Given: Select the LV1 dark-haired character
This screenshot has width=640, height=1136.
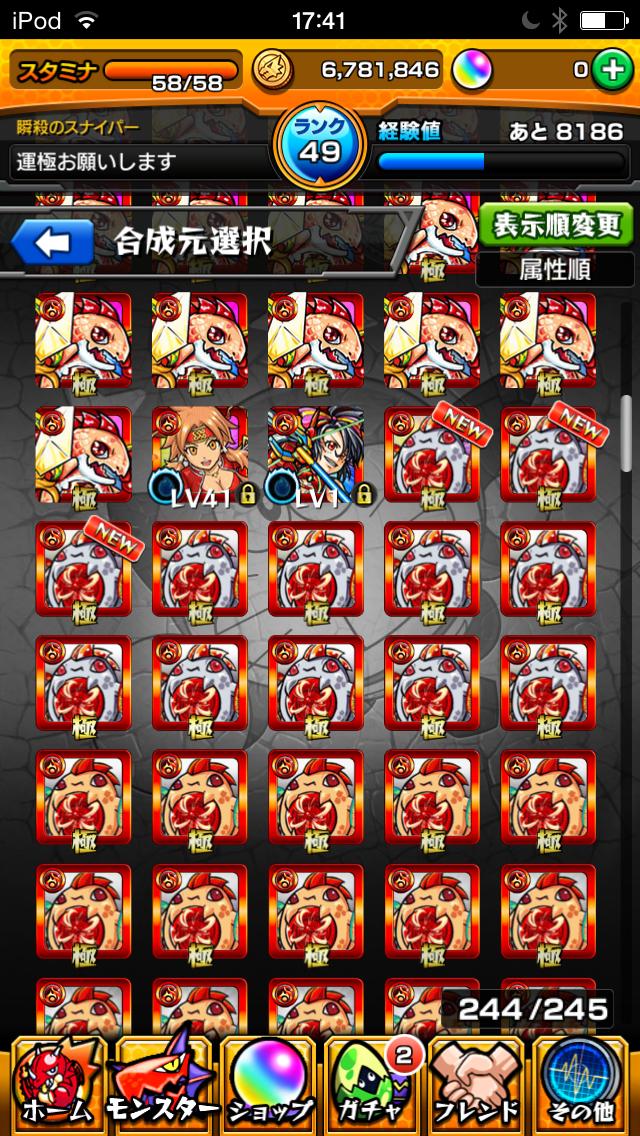Looking at the screenshot, I should pyautogui.click(x=316, y=455).
